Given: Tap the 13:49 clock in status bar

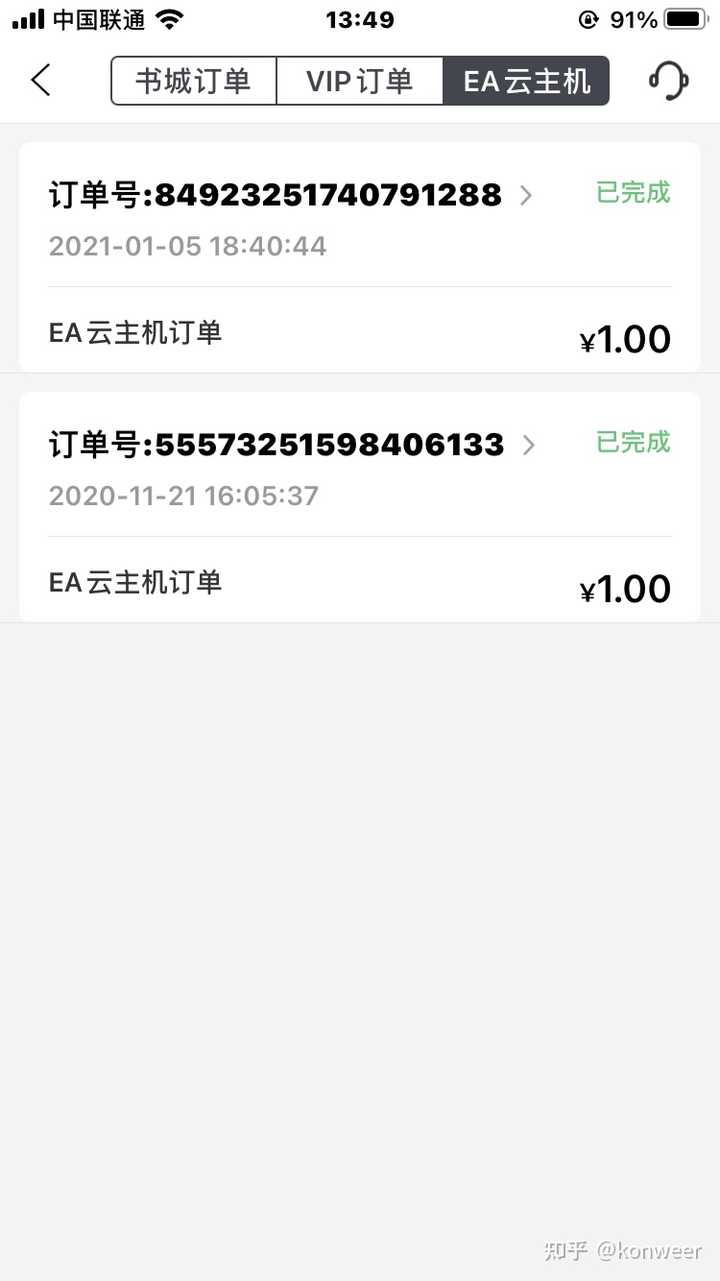Looking at the screenshot, I should (361, 18).
